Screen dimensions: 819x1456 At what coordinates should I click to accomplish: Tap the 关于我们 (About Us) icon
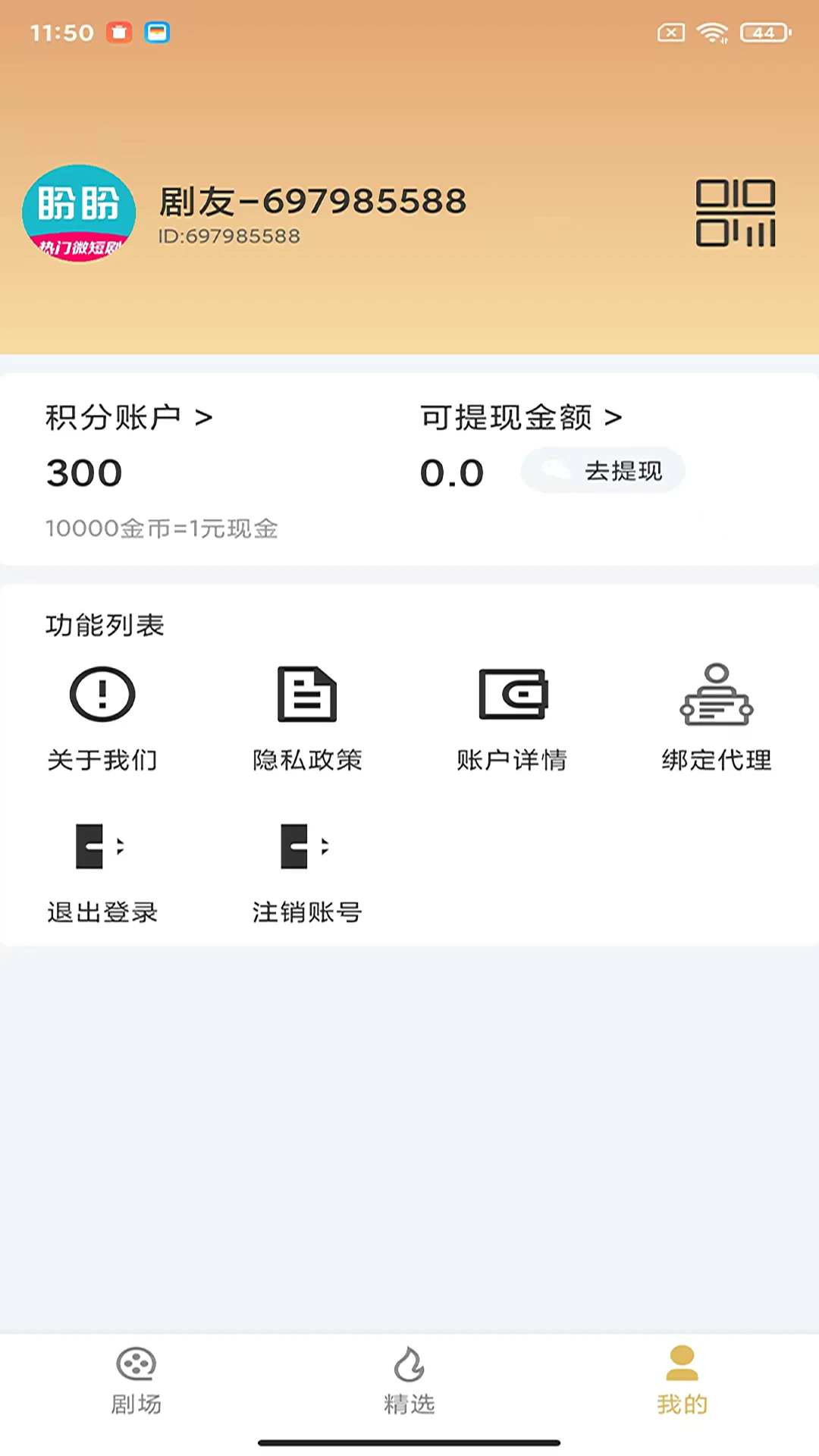102,694
